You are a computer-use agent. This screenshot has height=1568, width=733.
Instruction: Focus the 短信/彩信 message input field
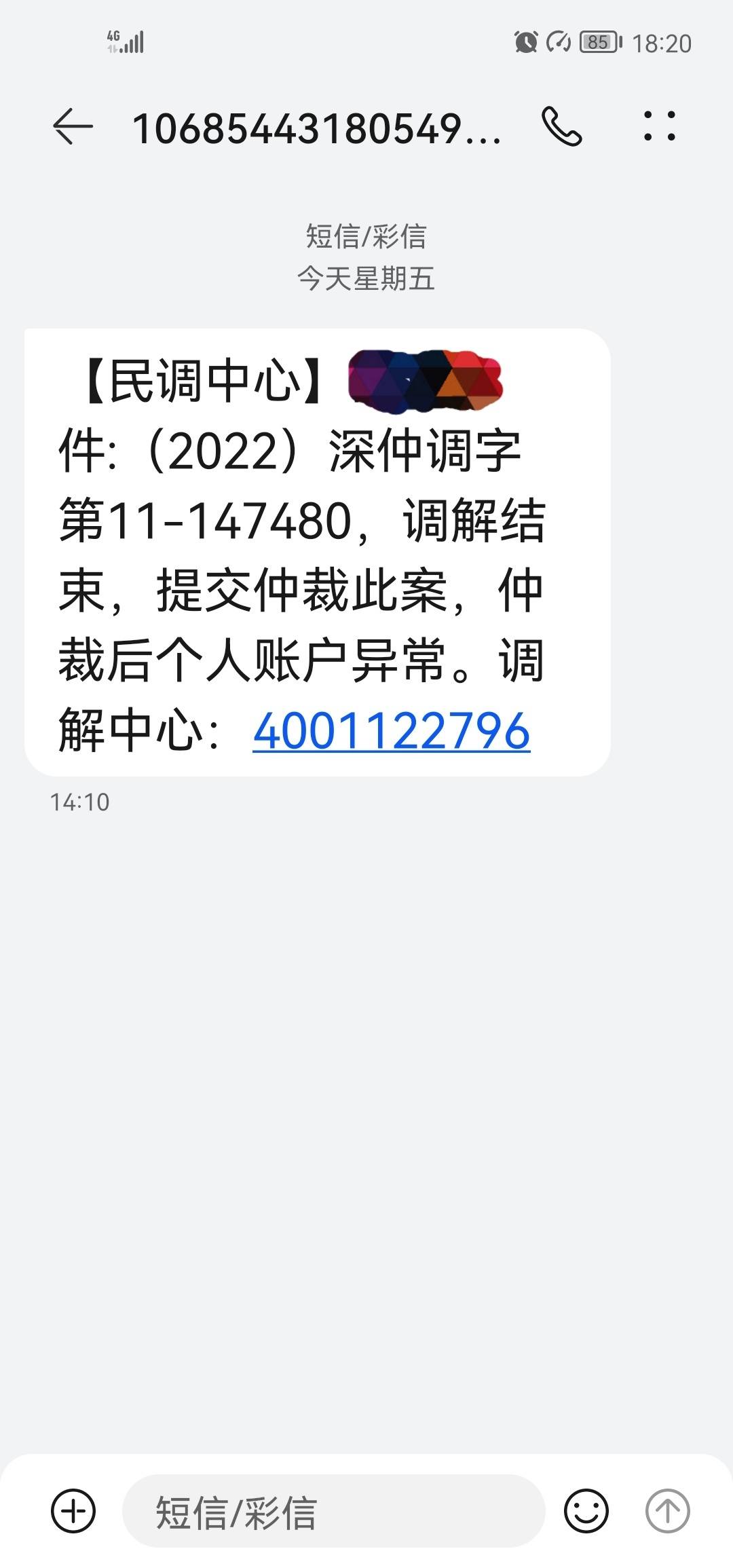(333, 1511)
